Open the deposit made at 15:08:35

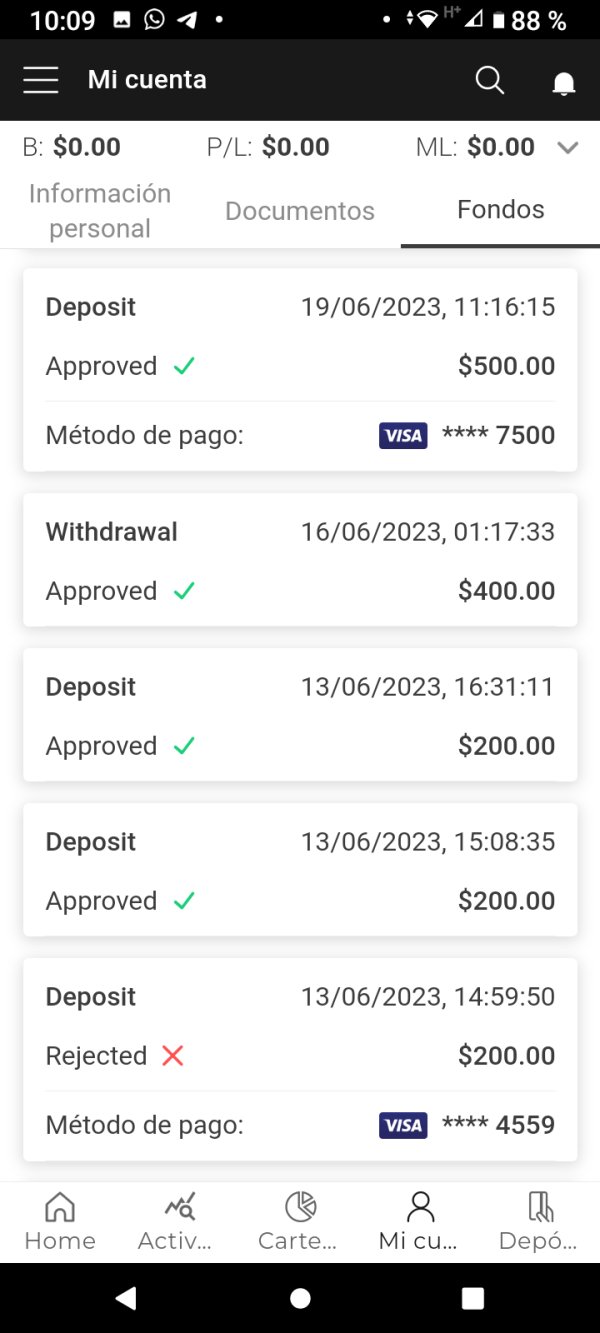click(300, 870)
